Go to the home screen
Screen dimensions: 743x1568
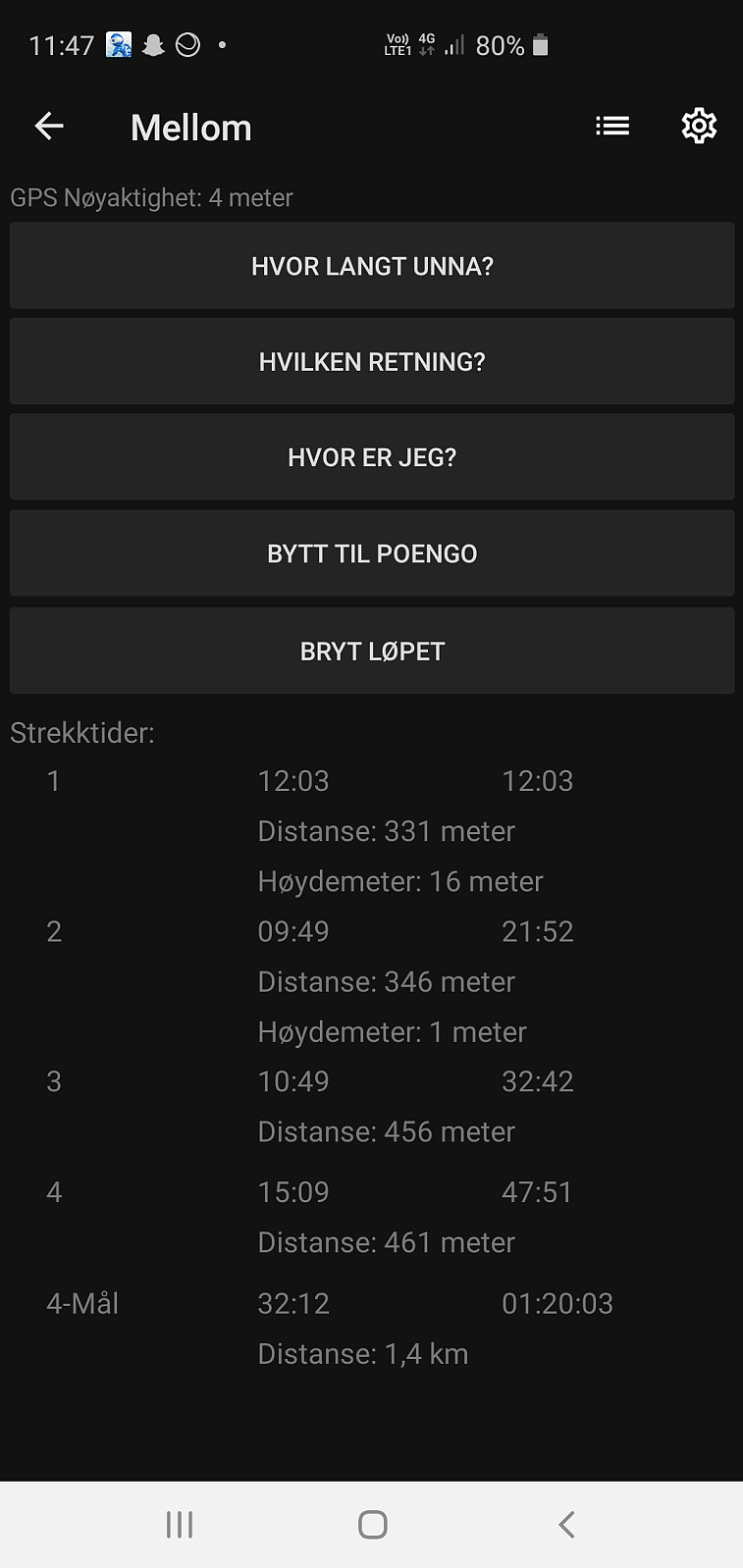coord(373,1524)
